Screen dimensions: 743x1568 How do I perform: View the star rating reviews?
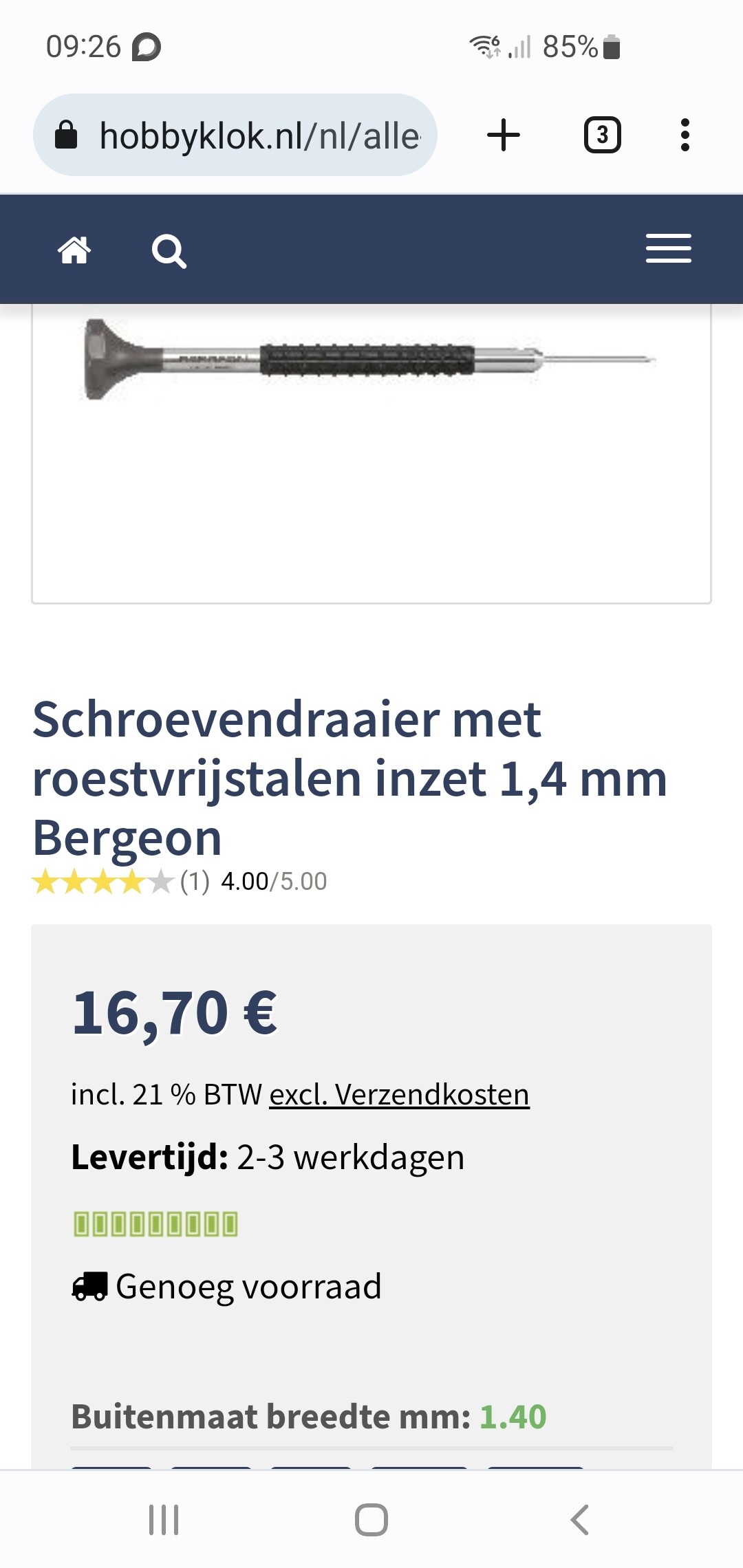click(x=103, y=881)
